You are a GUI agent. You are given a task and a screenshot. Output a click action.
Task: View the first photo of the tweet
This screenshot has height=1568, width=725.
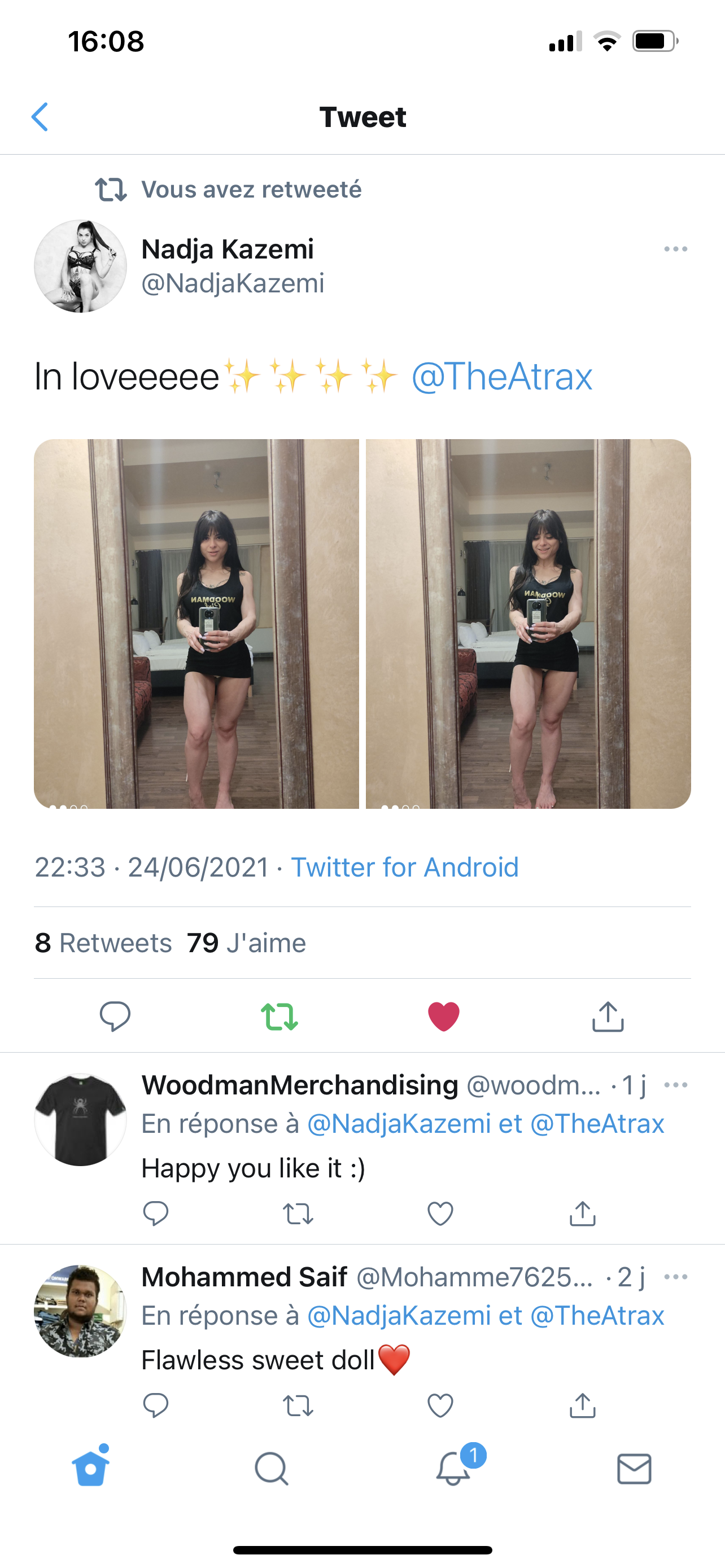coord(196,623)
